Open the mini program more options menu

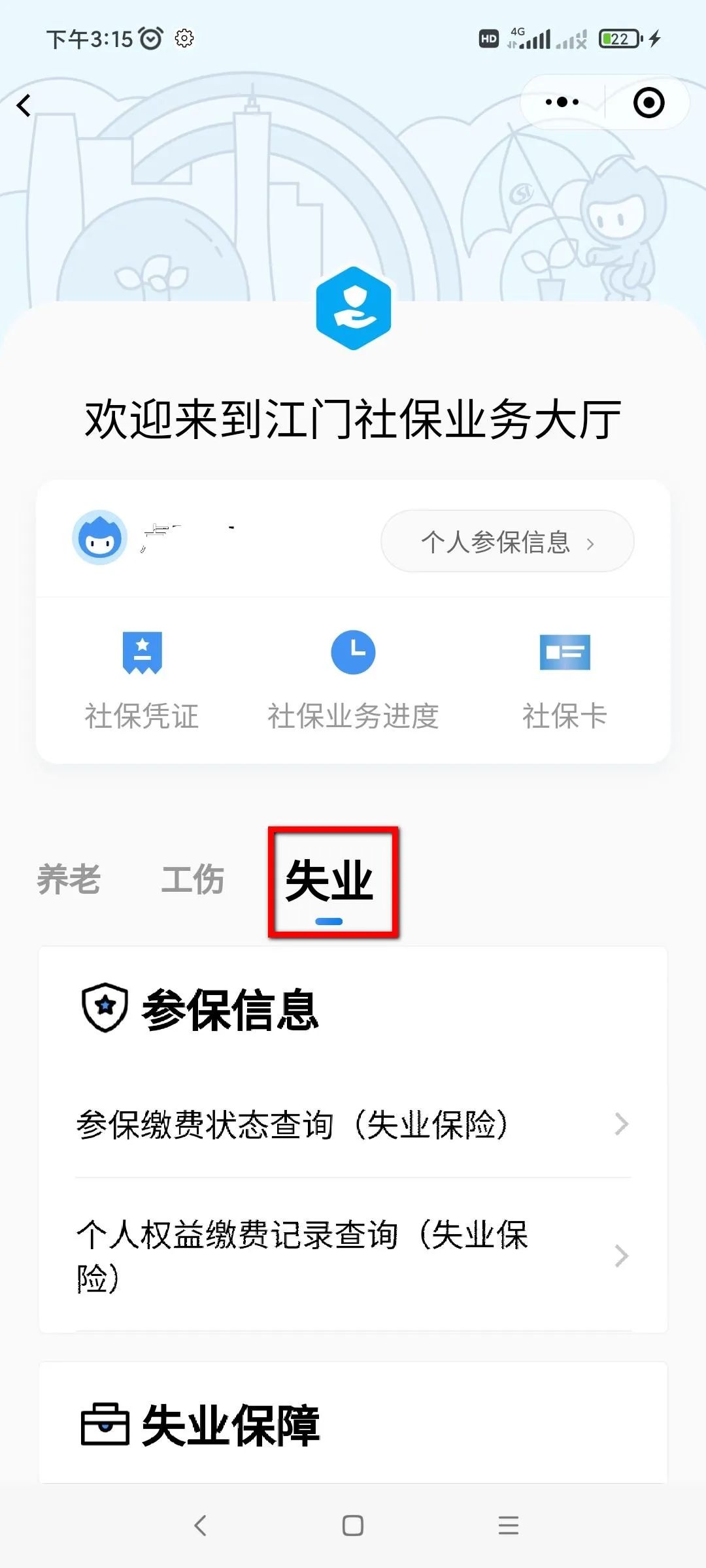pos(562,103)
